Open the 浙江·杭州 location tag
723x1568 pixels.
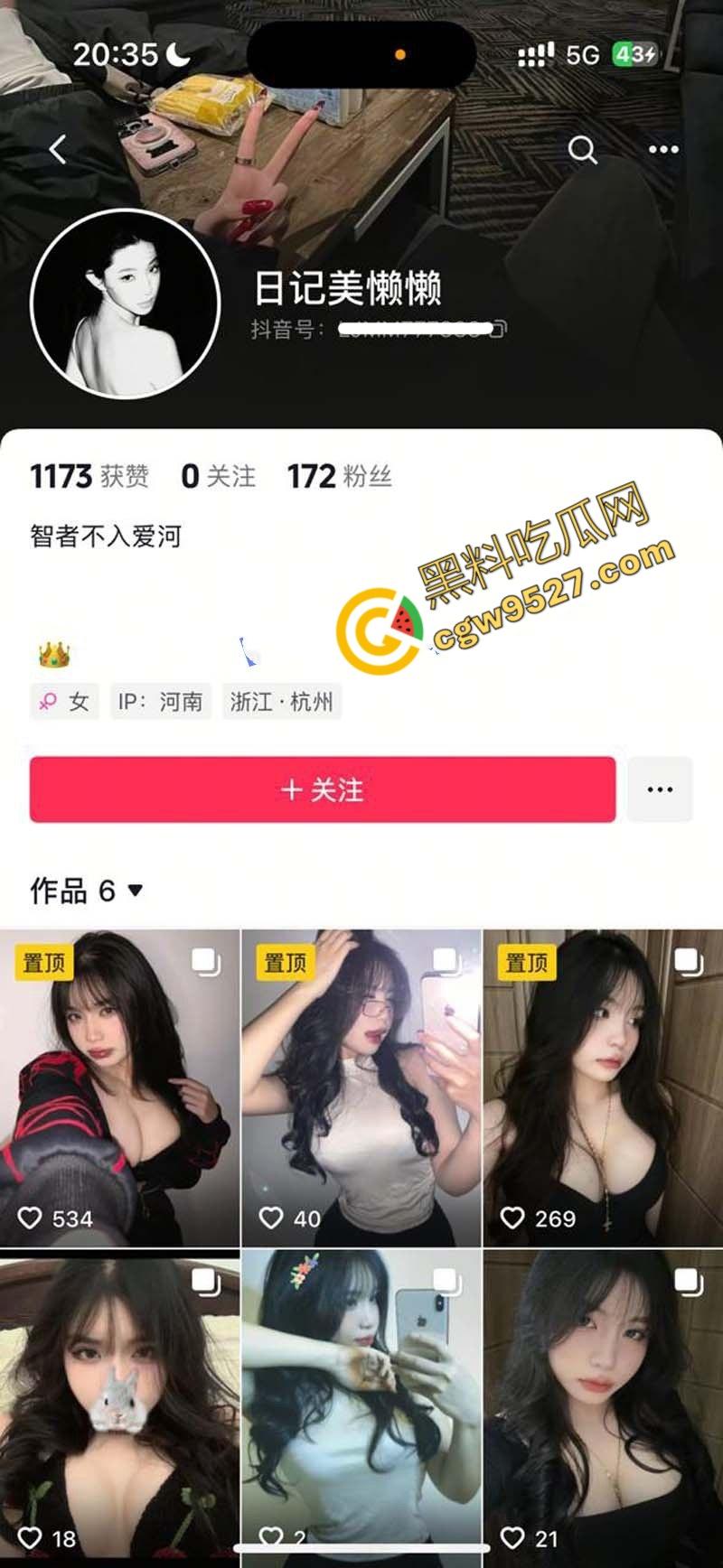281,702
